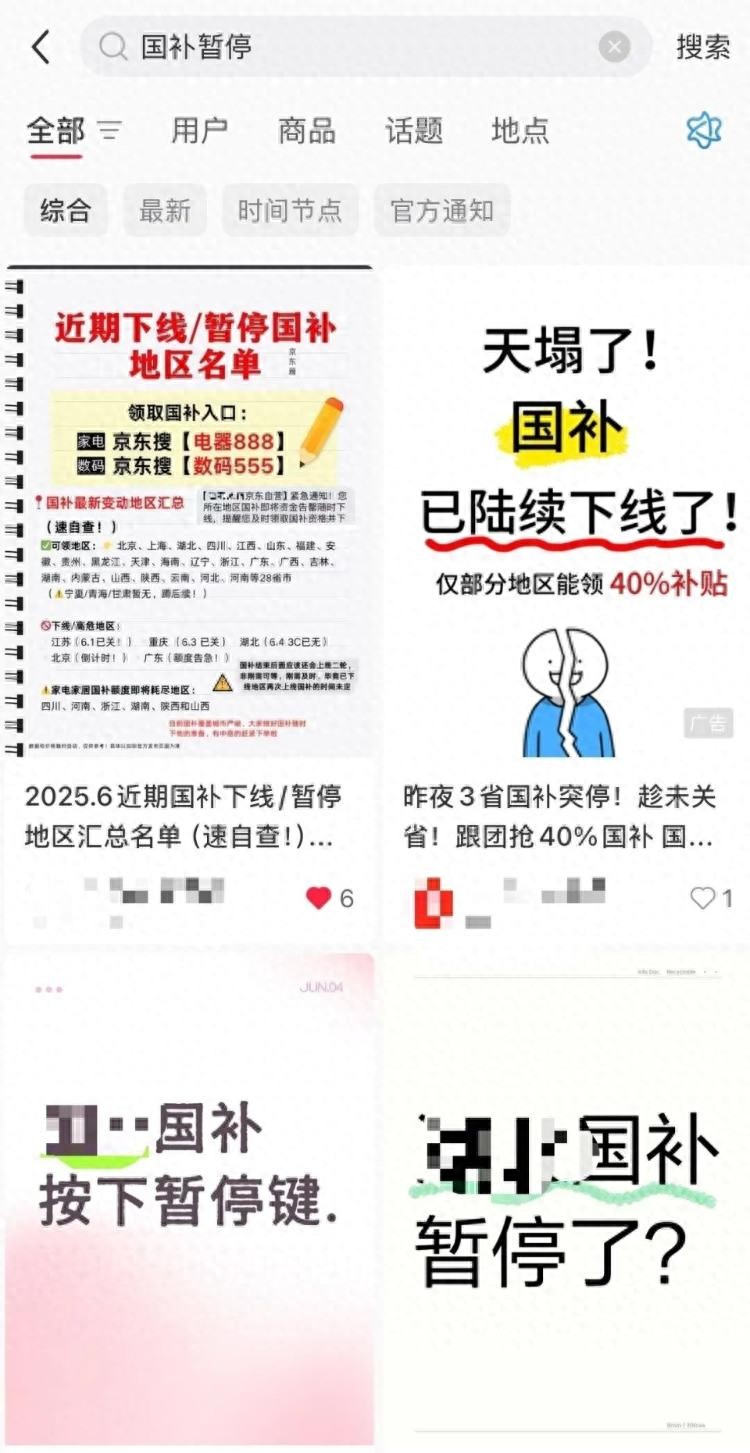750x1453 pixels.
Task: Select the 综合 sort chip
Action: pyautogui.click(x=65, y=210)
